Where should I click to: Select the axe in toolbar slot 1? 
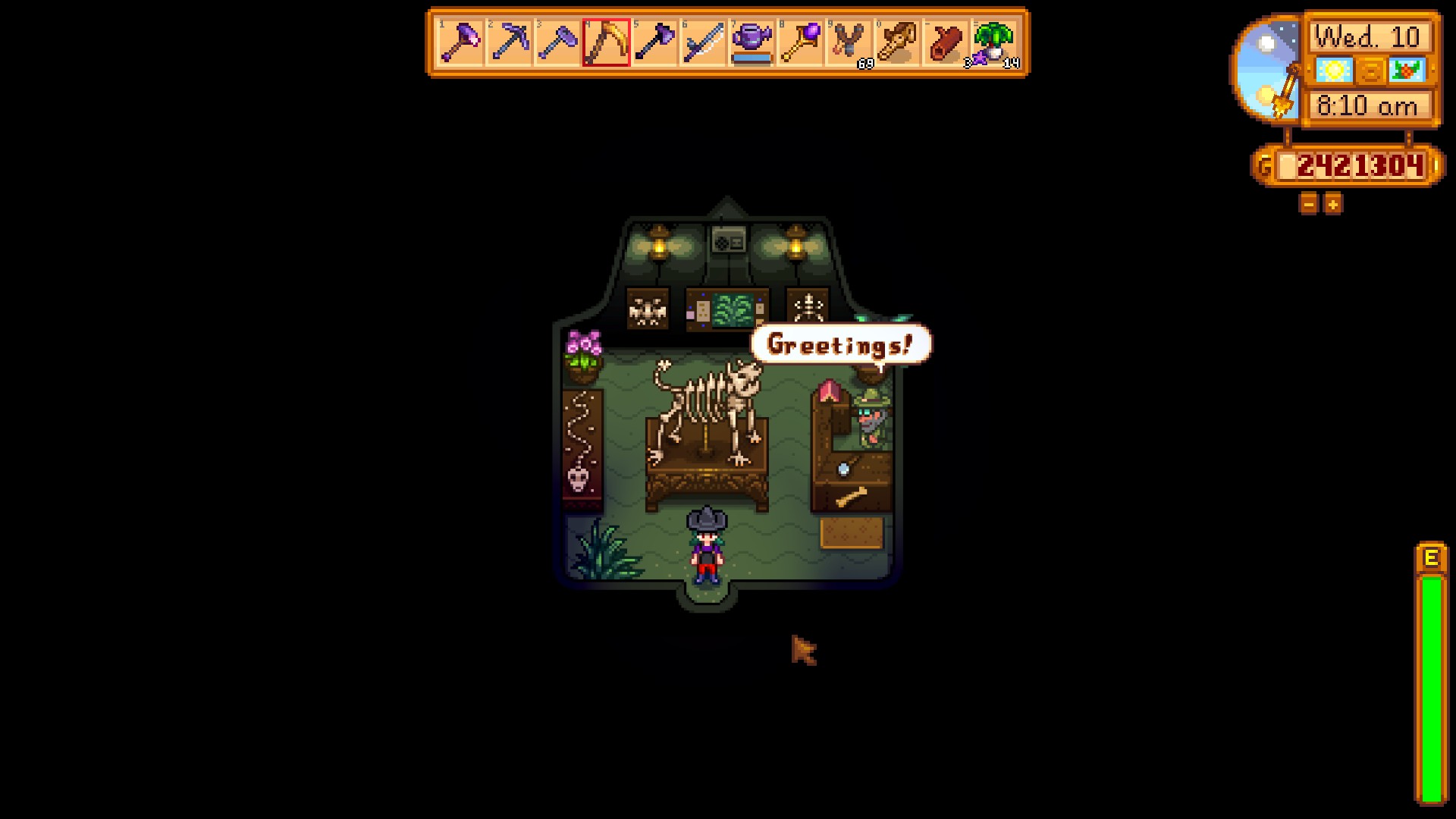(x=460, y=42)
